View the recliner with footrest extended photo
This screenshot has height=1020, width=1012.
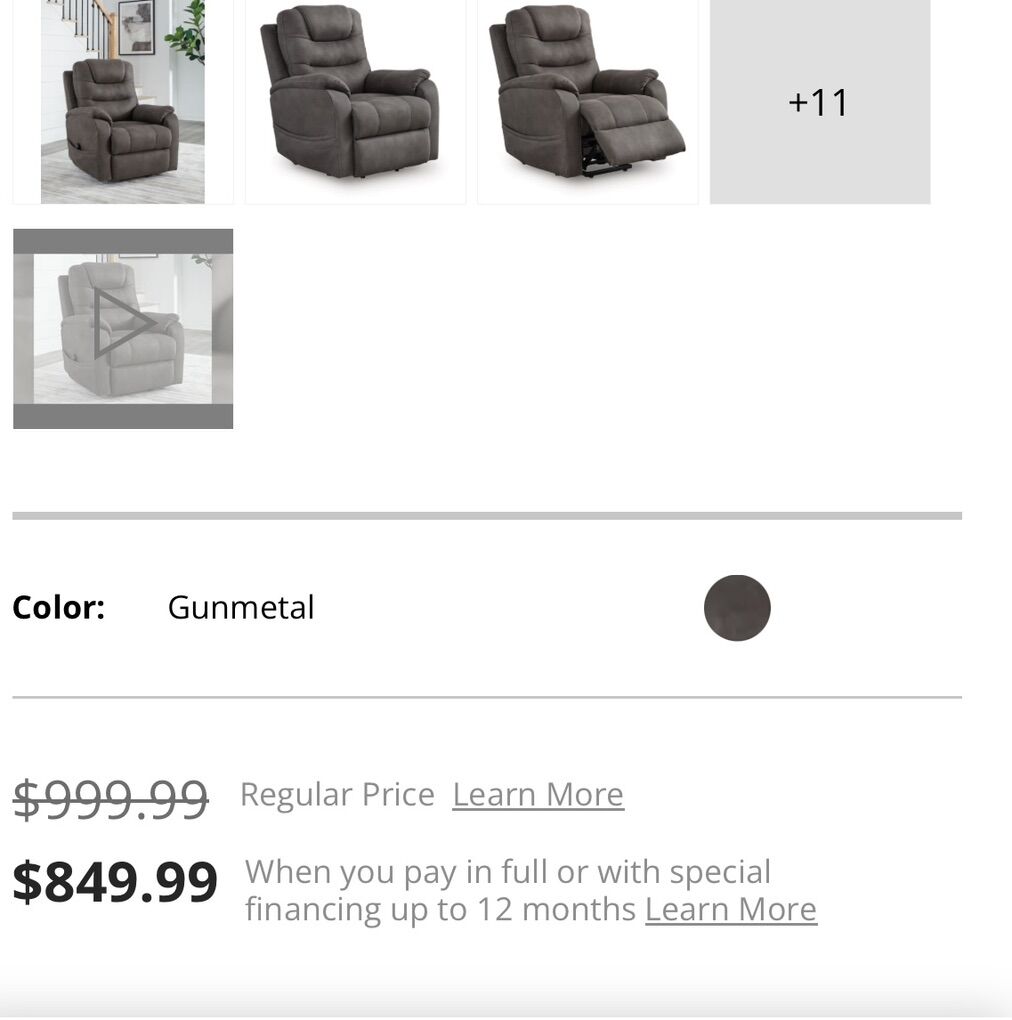tap(587, 102)
